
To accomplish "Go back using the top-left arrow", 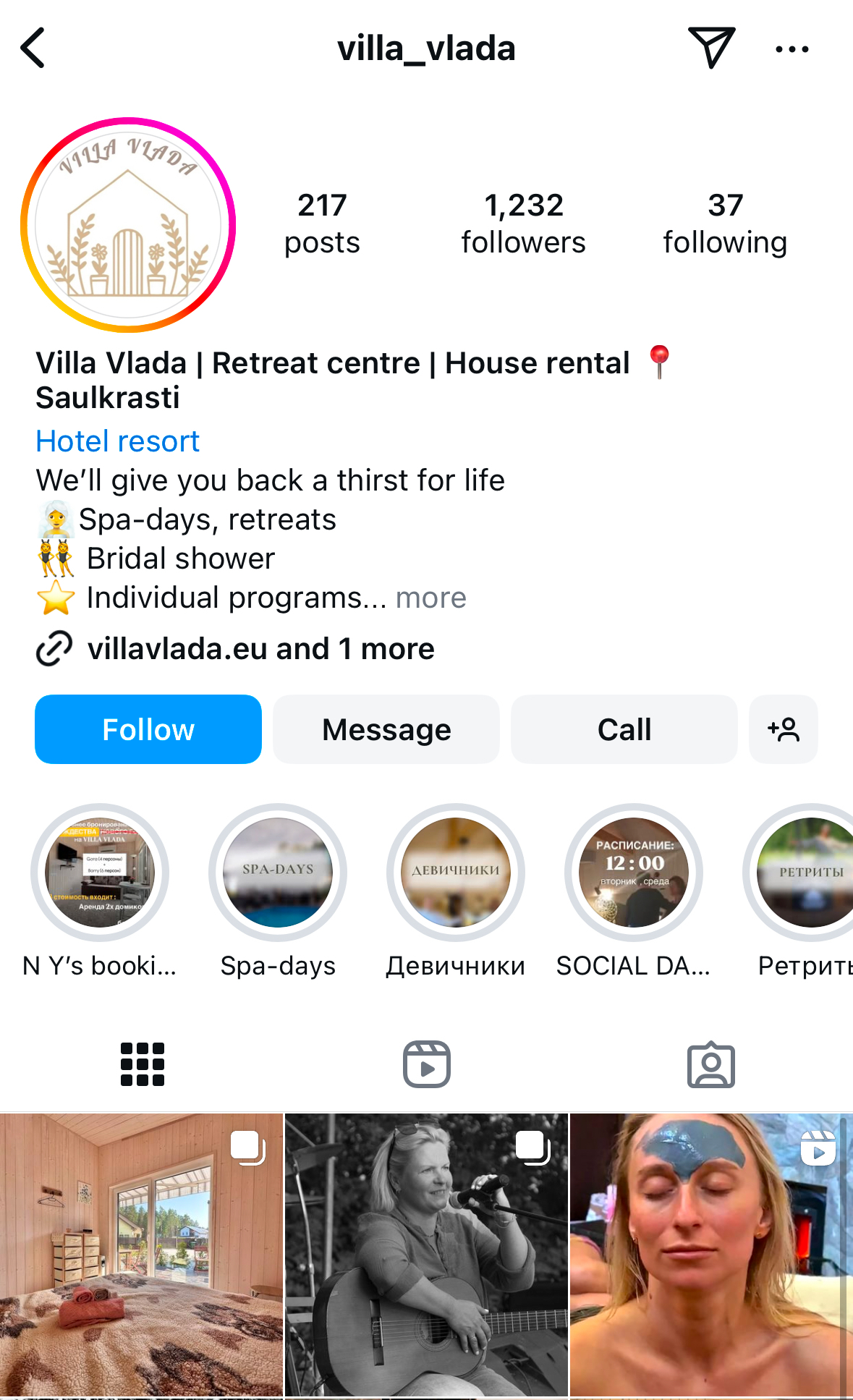I will (x=33, y=48).
